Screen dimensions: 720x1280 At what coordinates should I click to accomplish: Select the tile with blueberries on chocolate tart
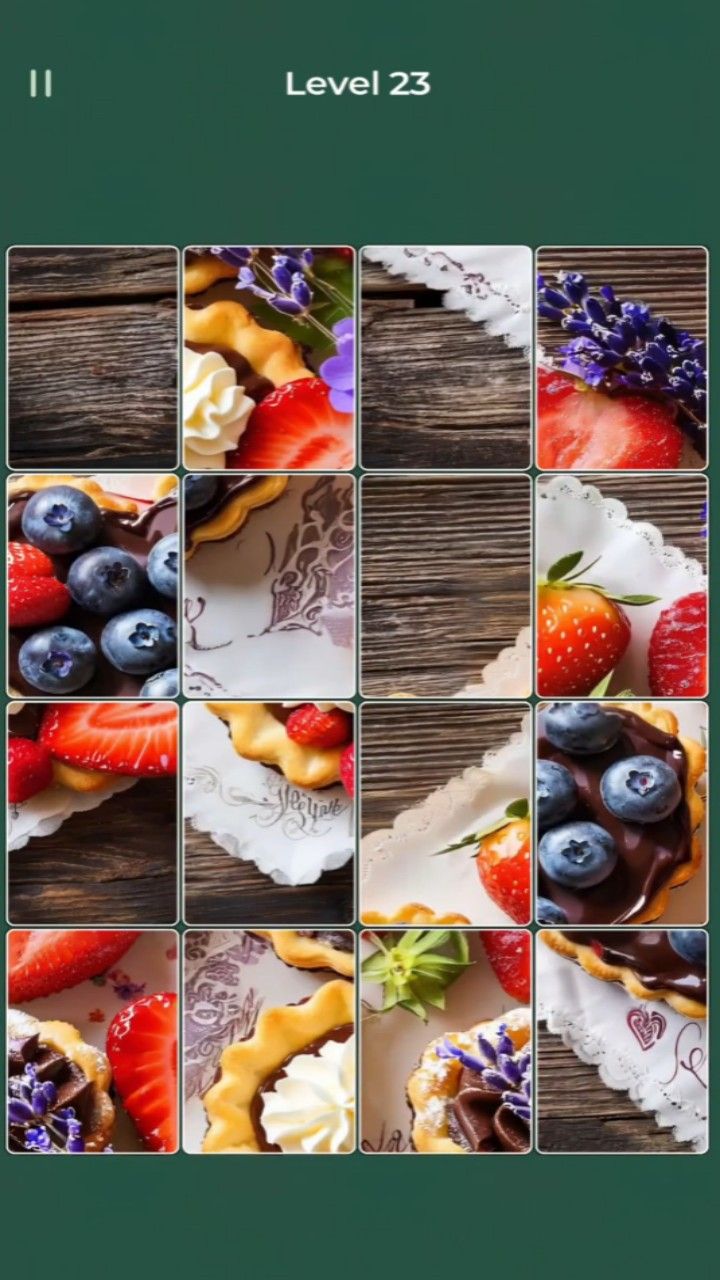[621, 812]
